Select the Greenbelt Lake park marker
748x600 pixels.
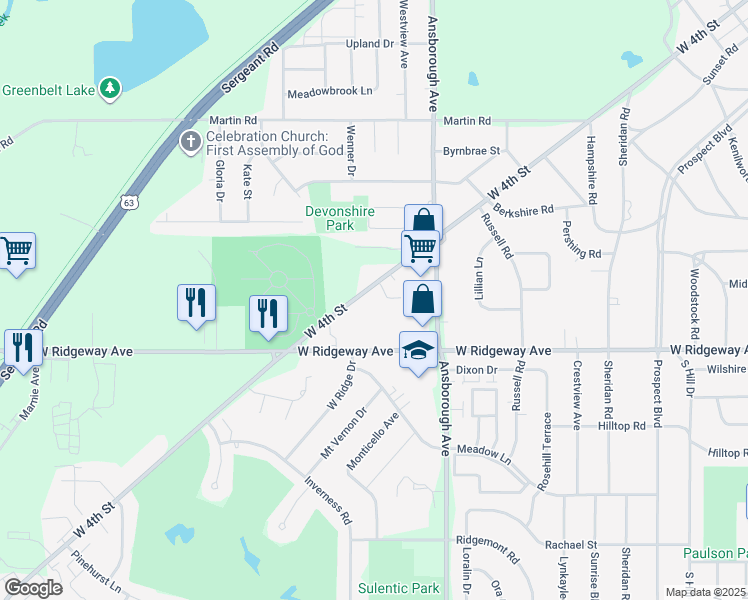tap(110, 89)
